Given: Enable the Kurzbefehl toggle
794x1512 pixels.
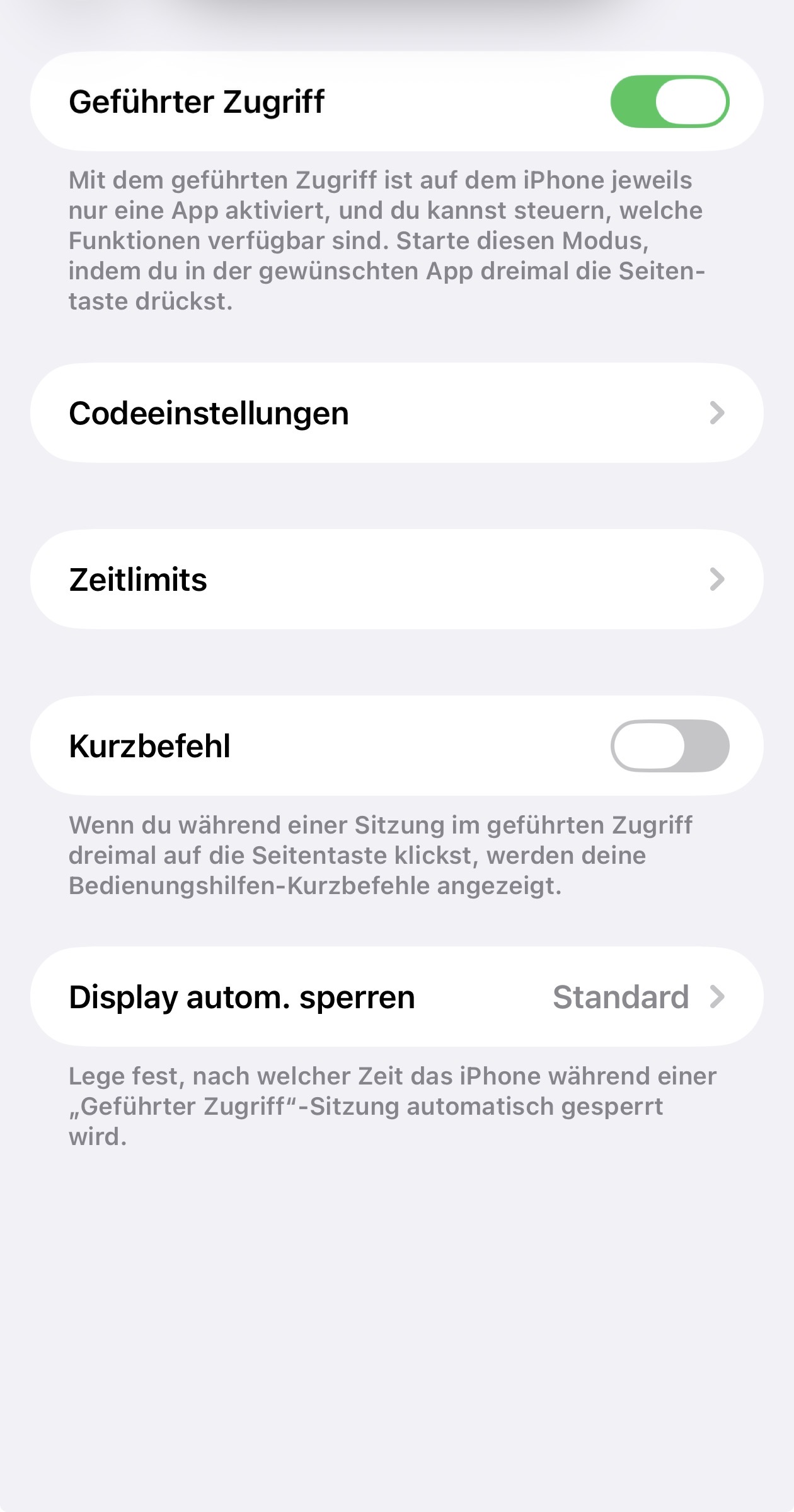Looking at the screenshot, I should pyautogui.click(x=669, y=746).
